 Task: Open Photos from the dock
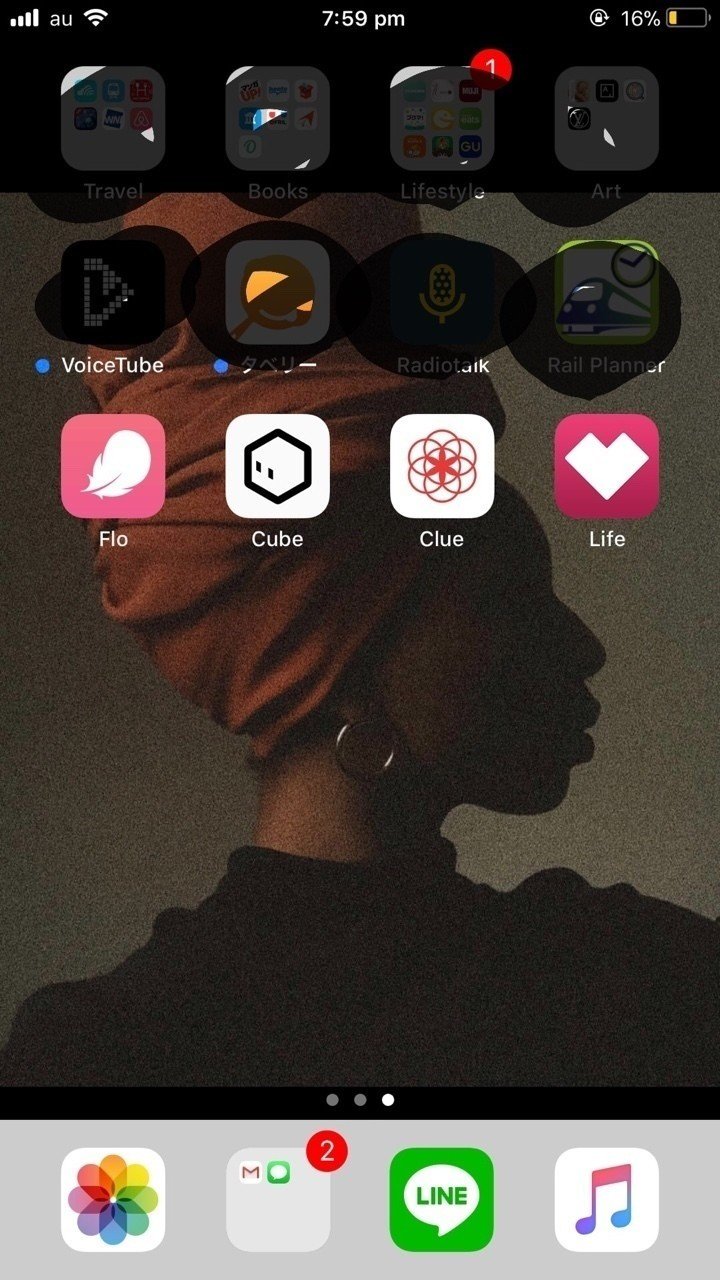pos(113,1199)
